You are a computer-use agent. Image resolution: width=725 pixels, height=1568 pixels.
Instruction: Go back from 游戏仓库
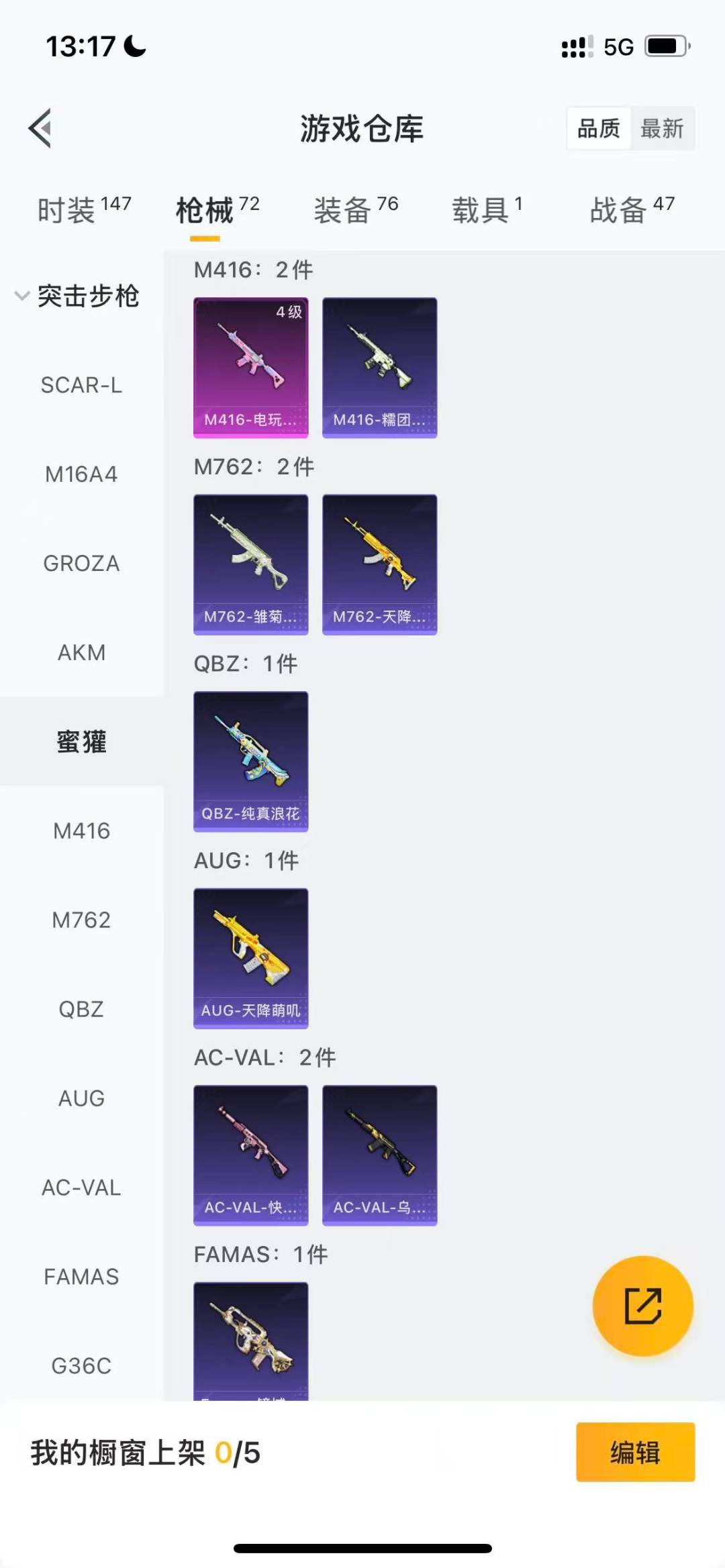[x=40, y=127]
